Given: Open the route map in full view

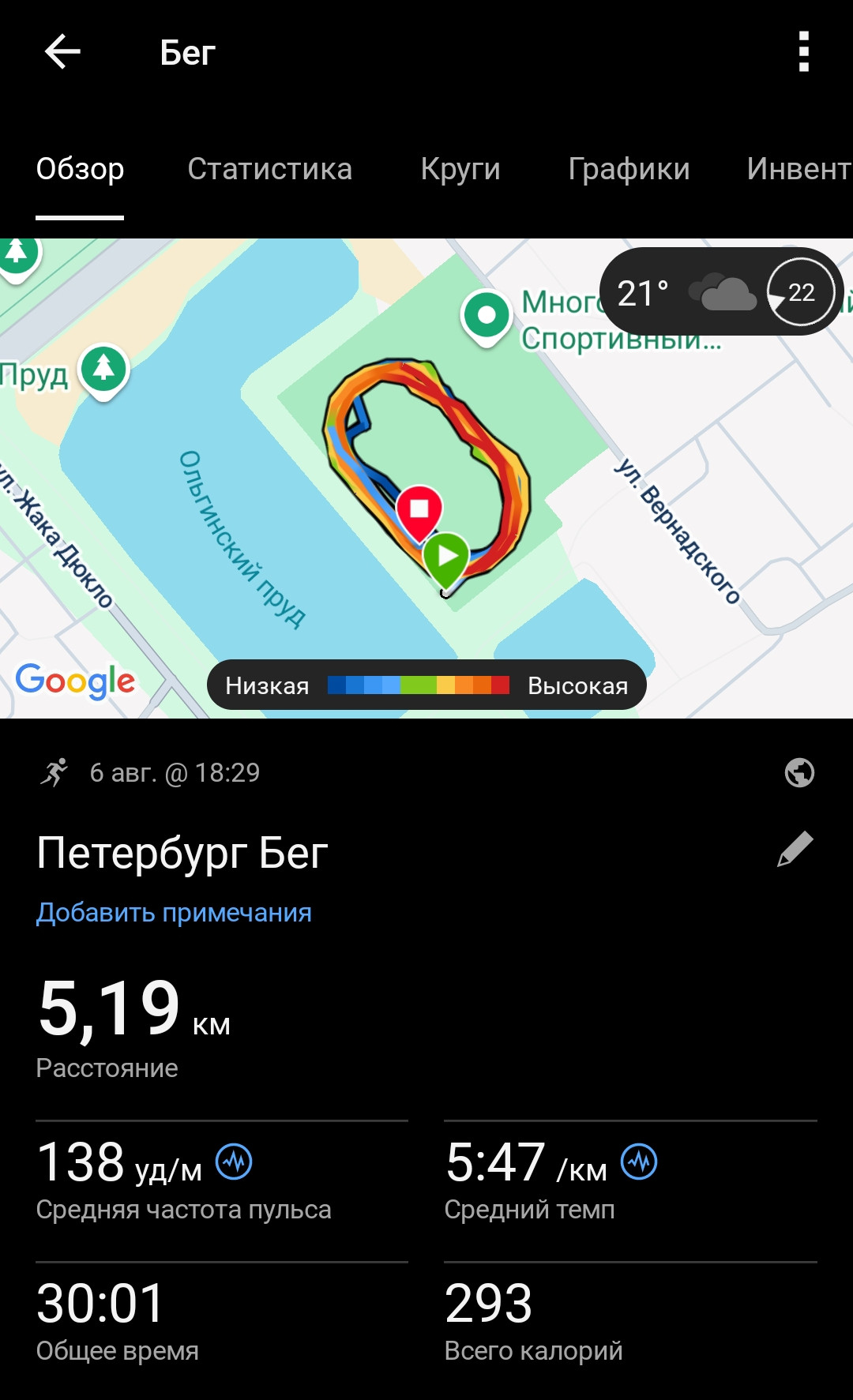Looking at the screenshot, I should [426, 478].
